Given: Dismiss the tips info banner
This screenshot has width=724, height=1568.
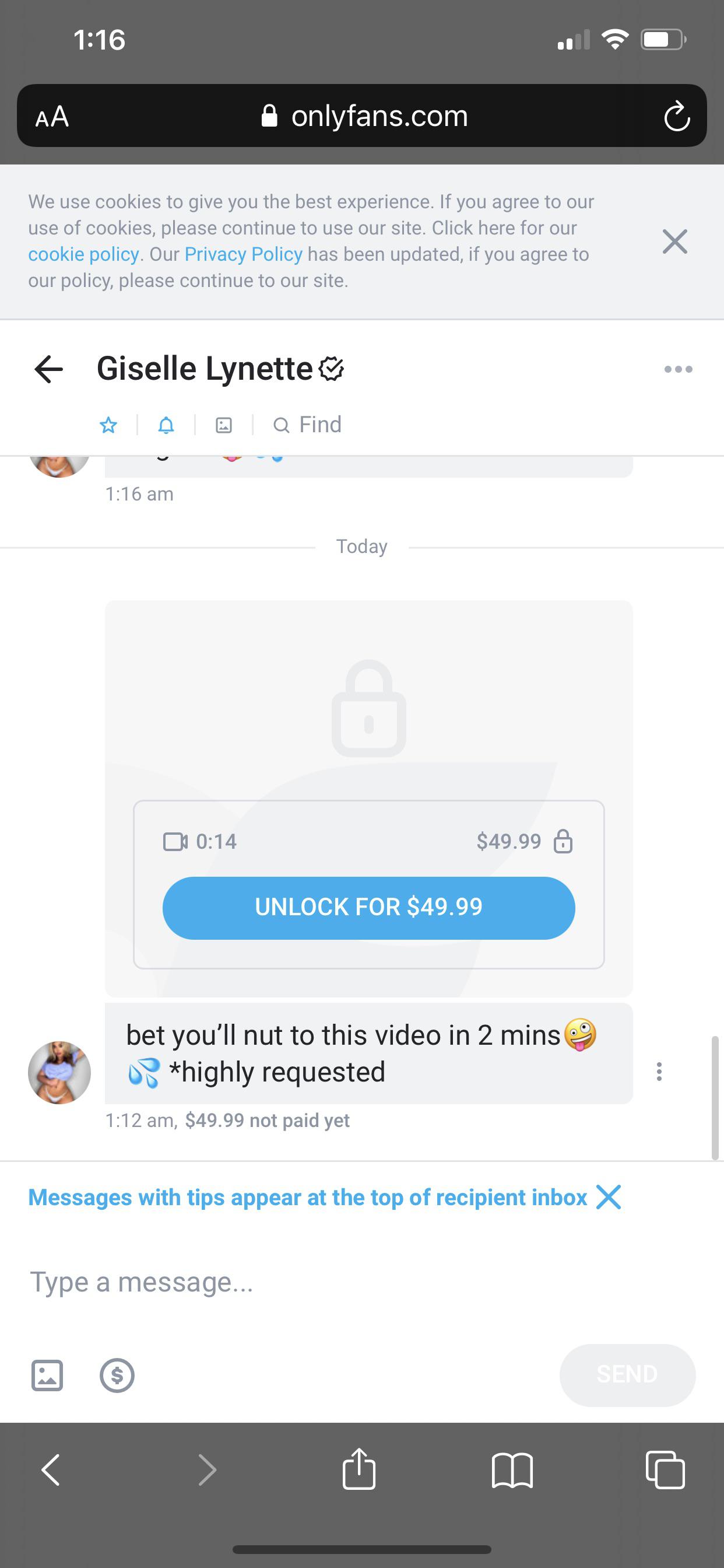Looking at the screenshot, I should tap(609, 1198).
